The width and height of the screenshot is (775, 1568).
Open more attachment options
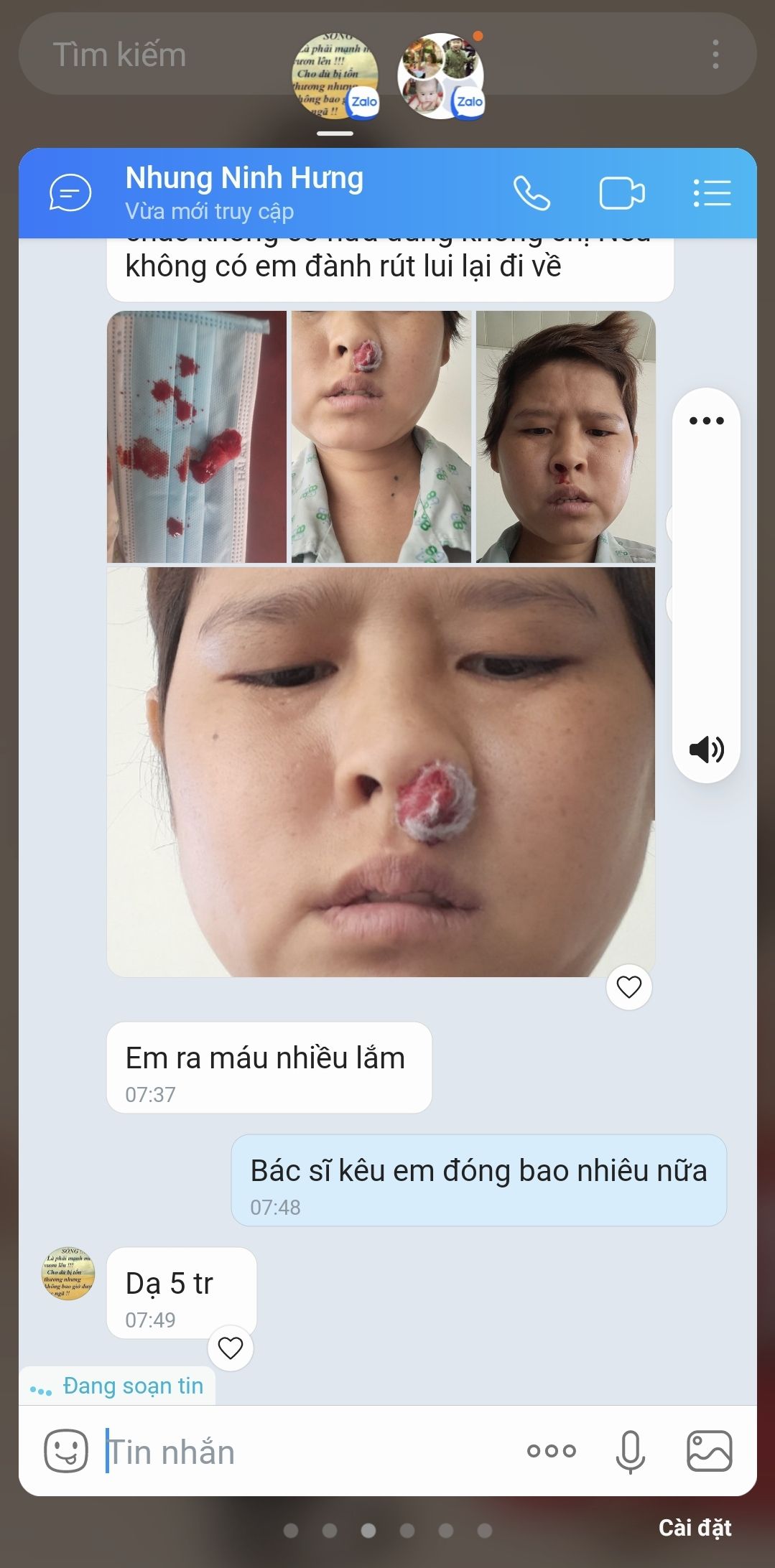pyautogui.click(x=551, y=1451)
